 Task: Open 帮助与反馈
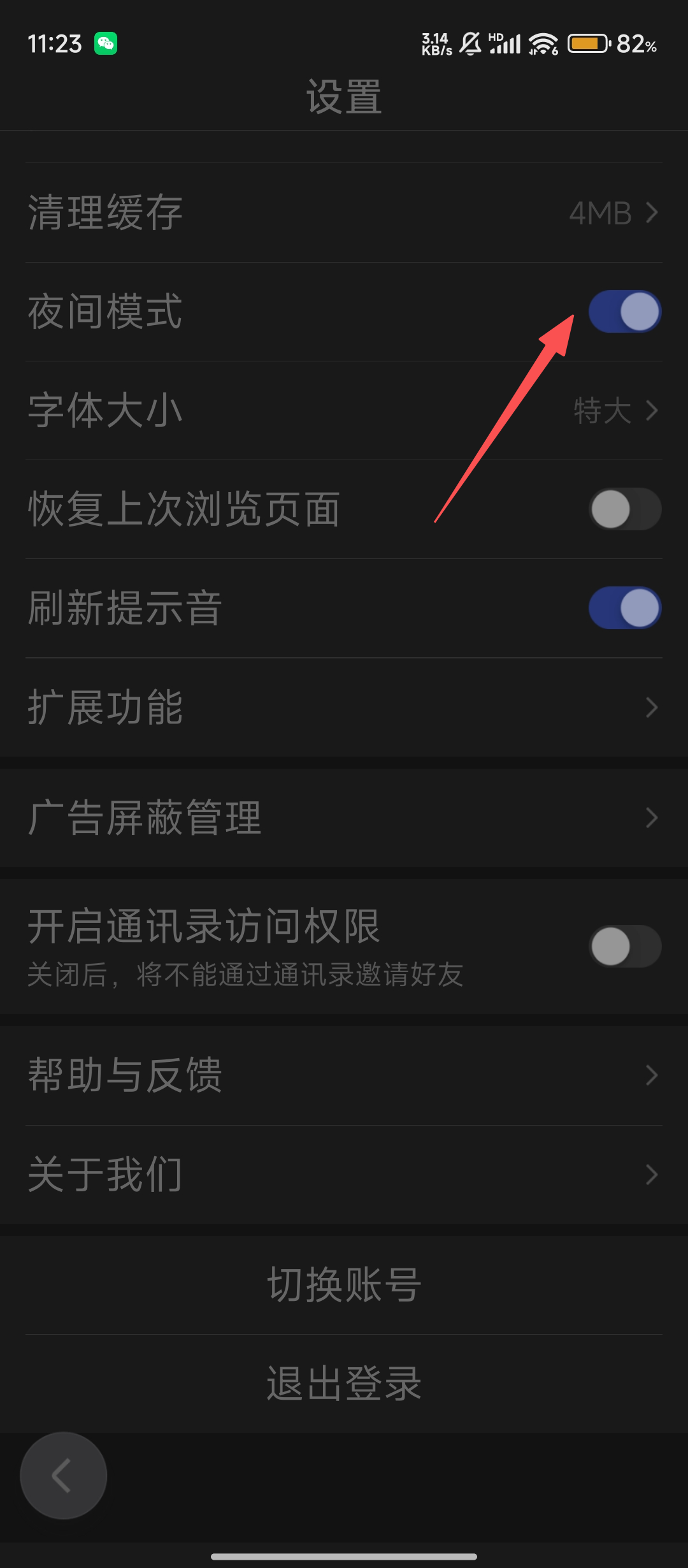[x=344, y=1075]
